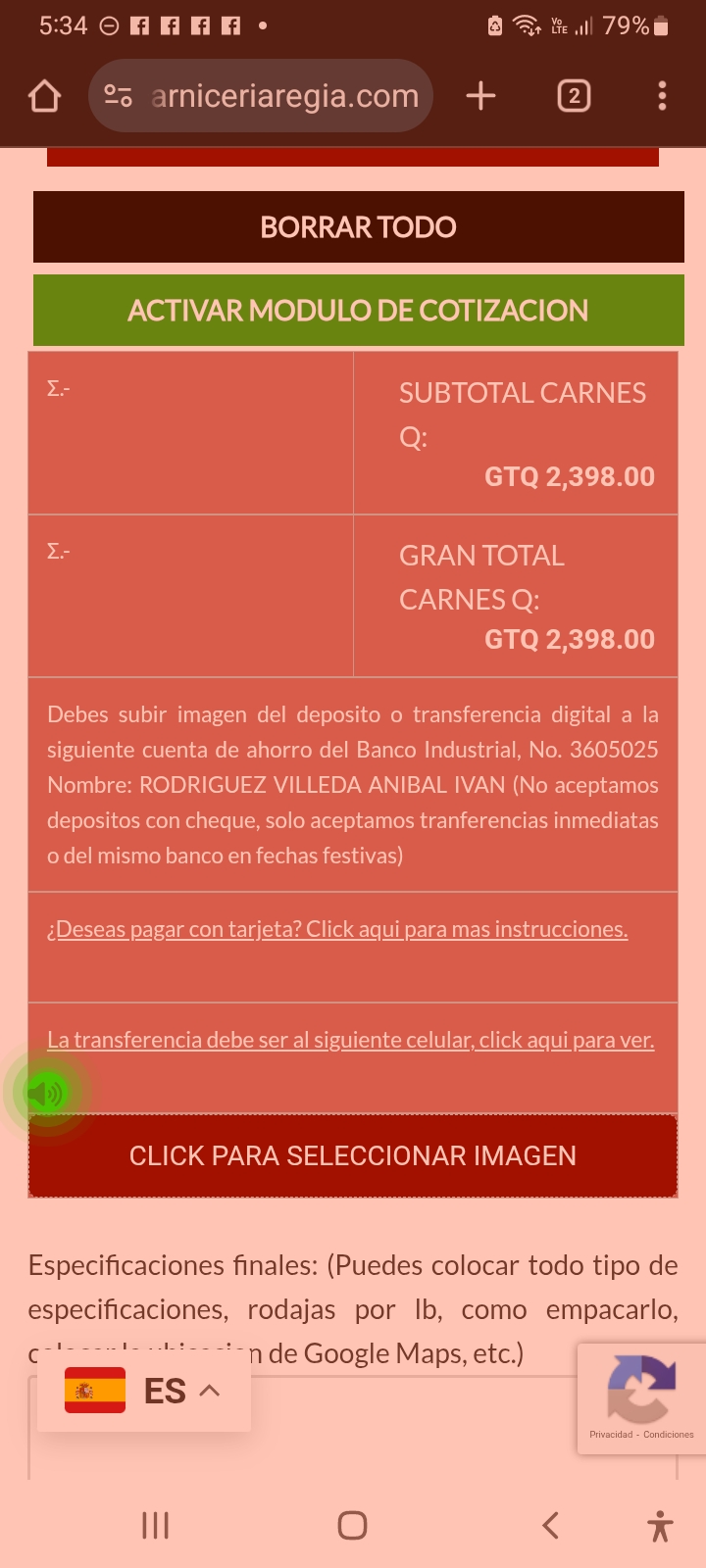The width and height of the screenshot is (706, 1568).
Task: Open the browser overflow menu
Action: point(662,96)
